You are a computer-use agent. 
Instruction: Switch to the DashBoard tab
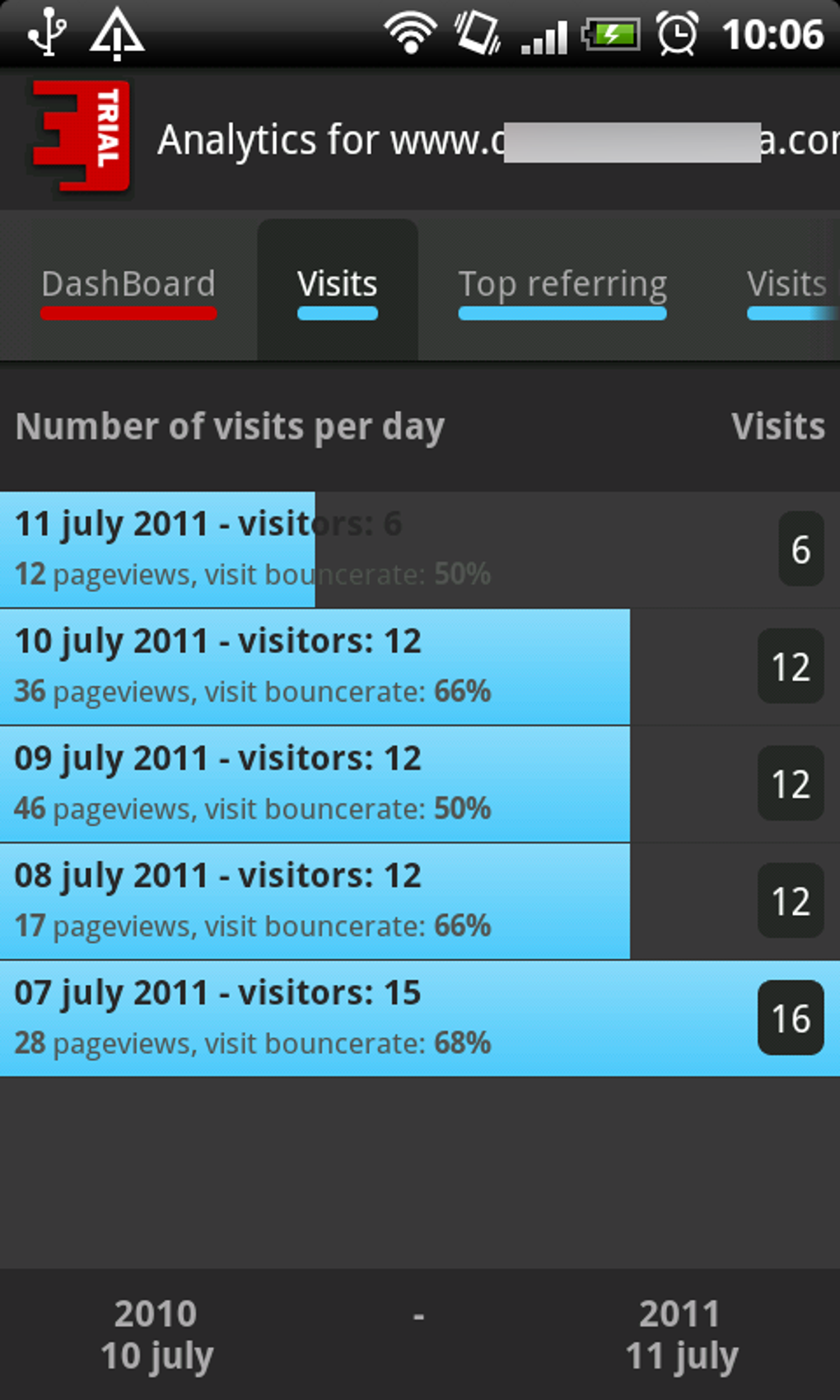point(128,284)
